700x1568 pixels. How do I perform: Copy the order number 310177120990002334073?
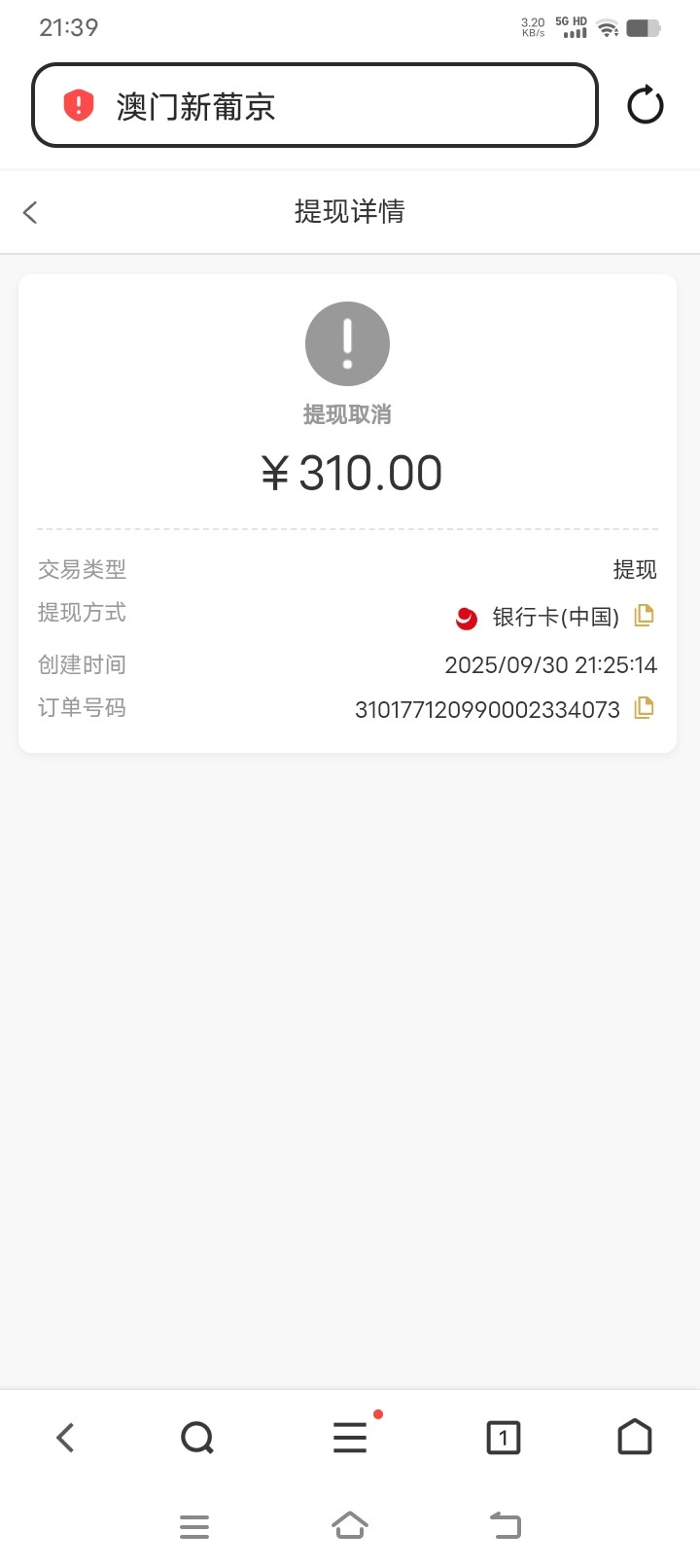coord(643,708)
